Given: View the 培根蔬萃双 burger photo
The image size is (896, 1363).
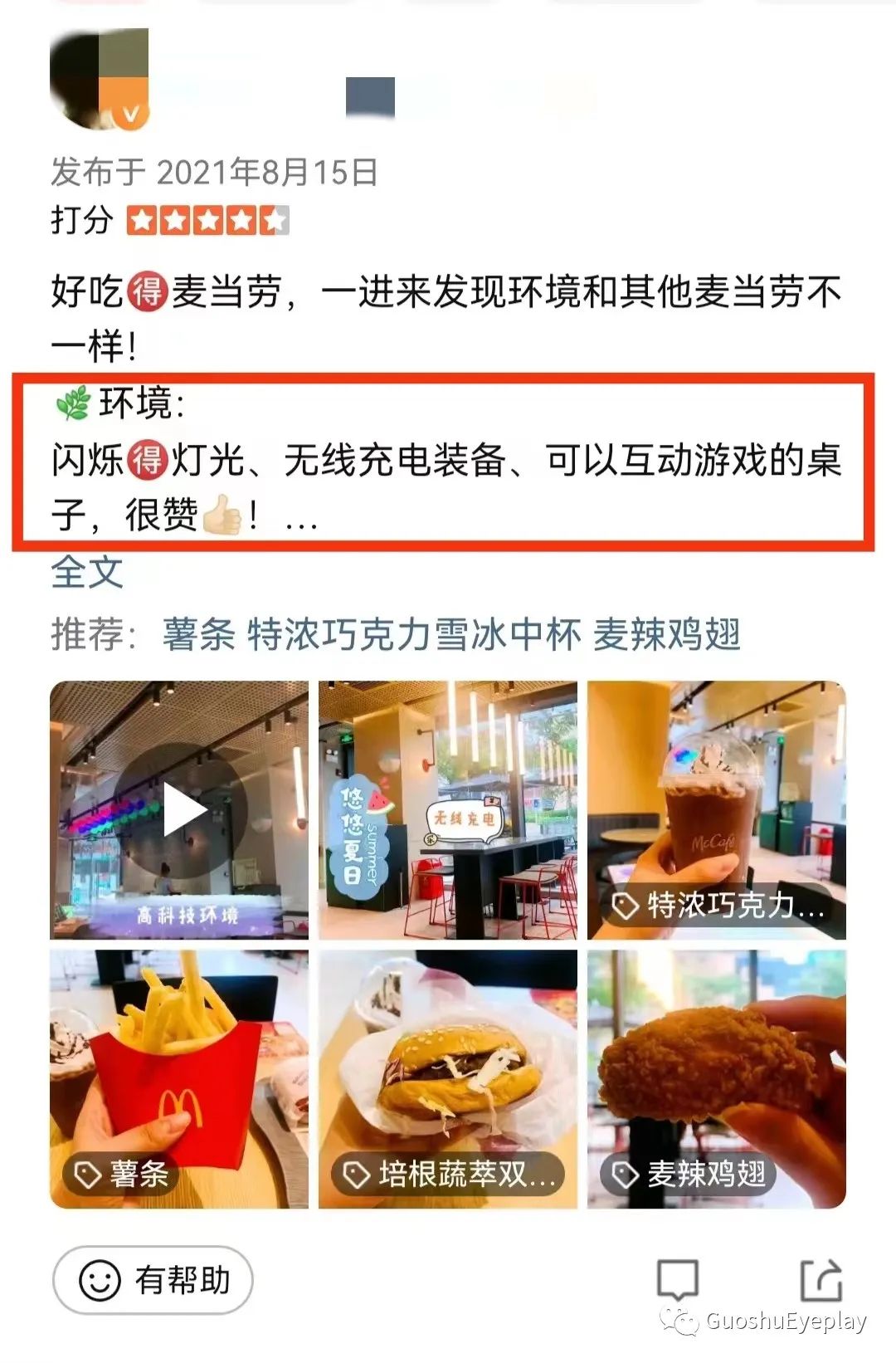Looking at the screenshot, I should click(448, 1079).
